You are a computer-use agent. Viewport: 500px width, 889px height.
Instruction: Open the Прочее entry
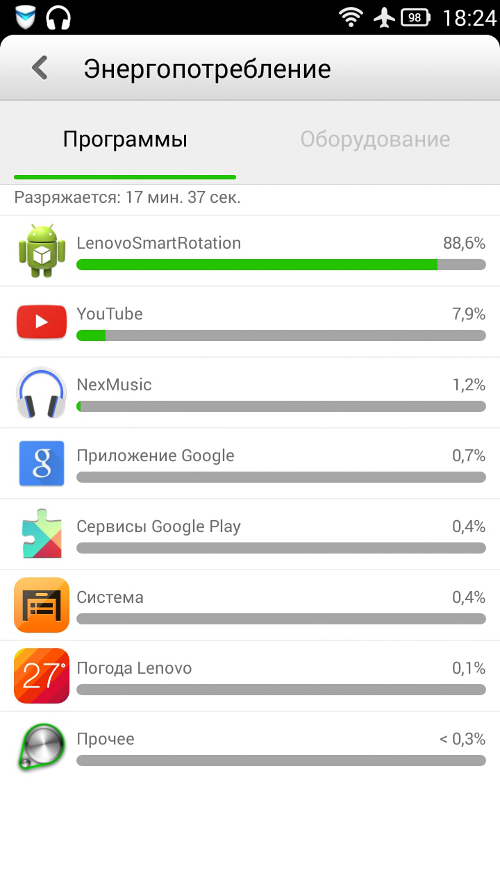(250, 747)
